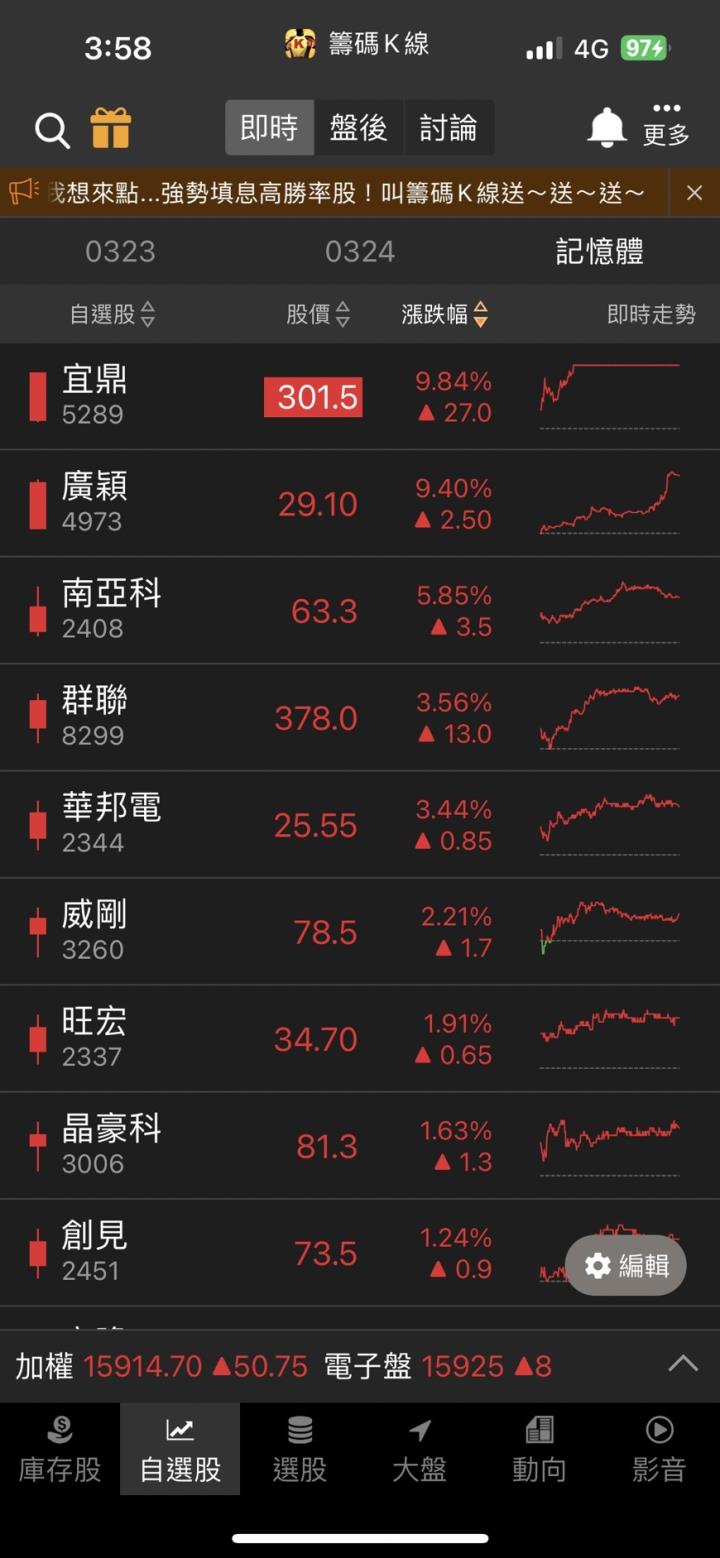Open the 選股 stock screener

coord(300,1448)
